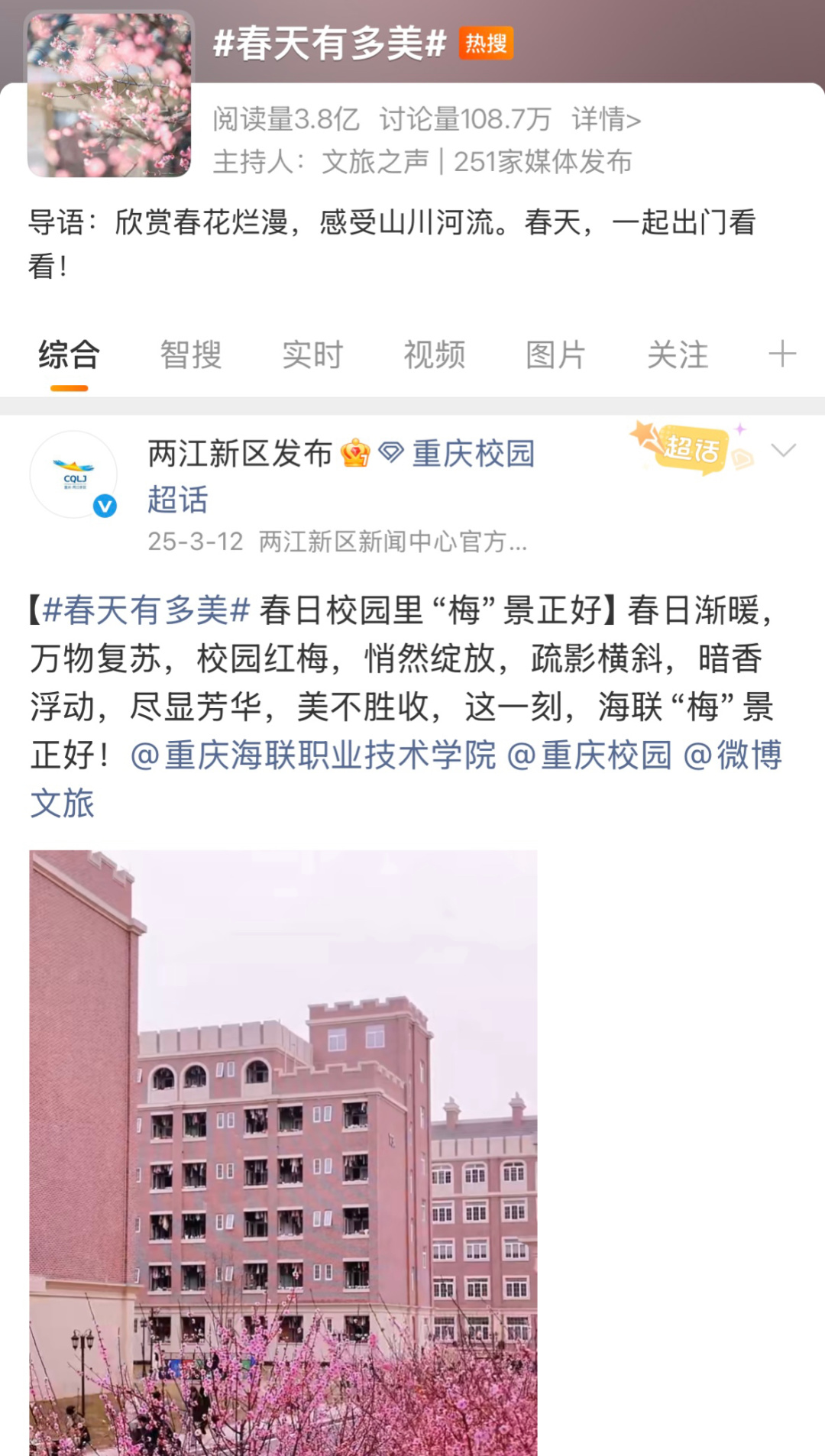Switch to the 智搜 tab
Viewport: 825px width, 1456px height.
[x=191, y=355]
